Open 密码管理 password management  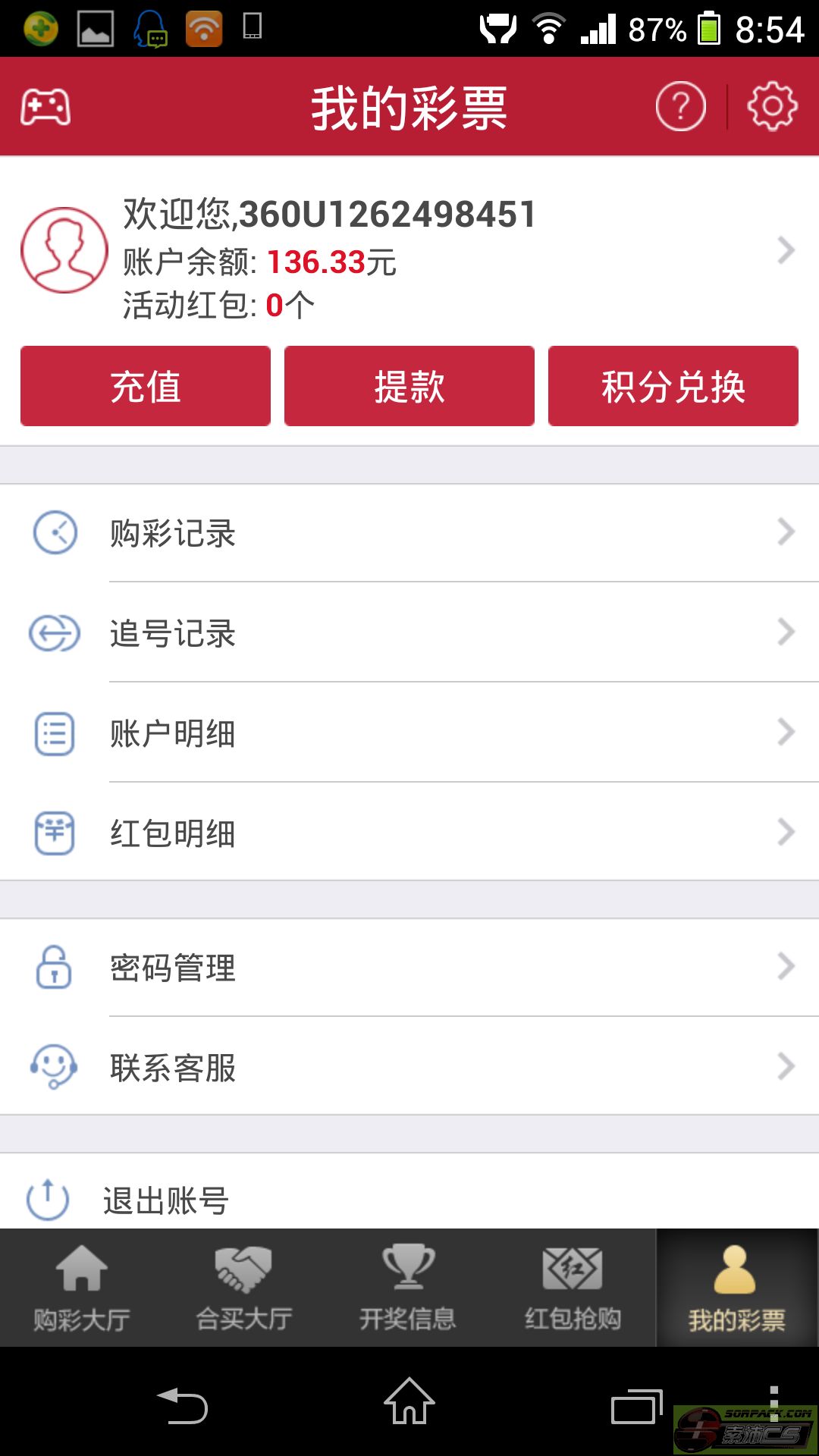[x=409, y=968]
